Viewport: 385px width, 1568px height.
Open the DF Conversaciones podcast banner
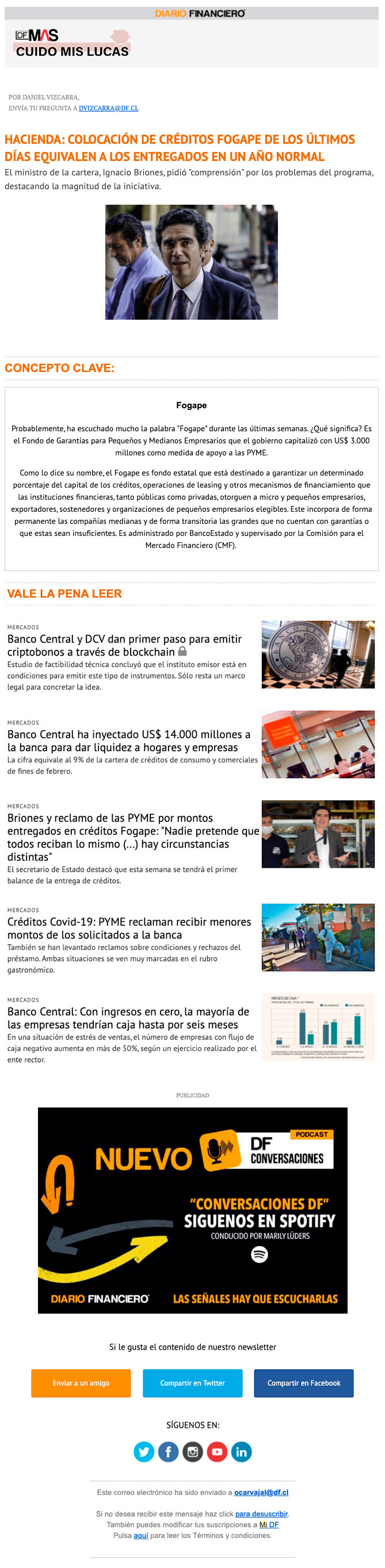[192, 1209]
